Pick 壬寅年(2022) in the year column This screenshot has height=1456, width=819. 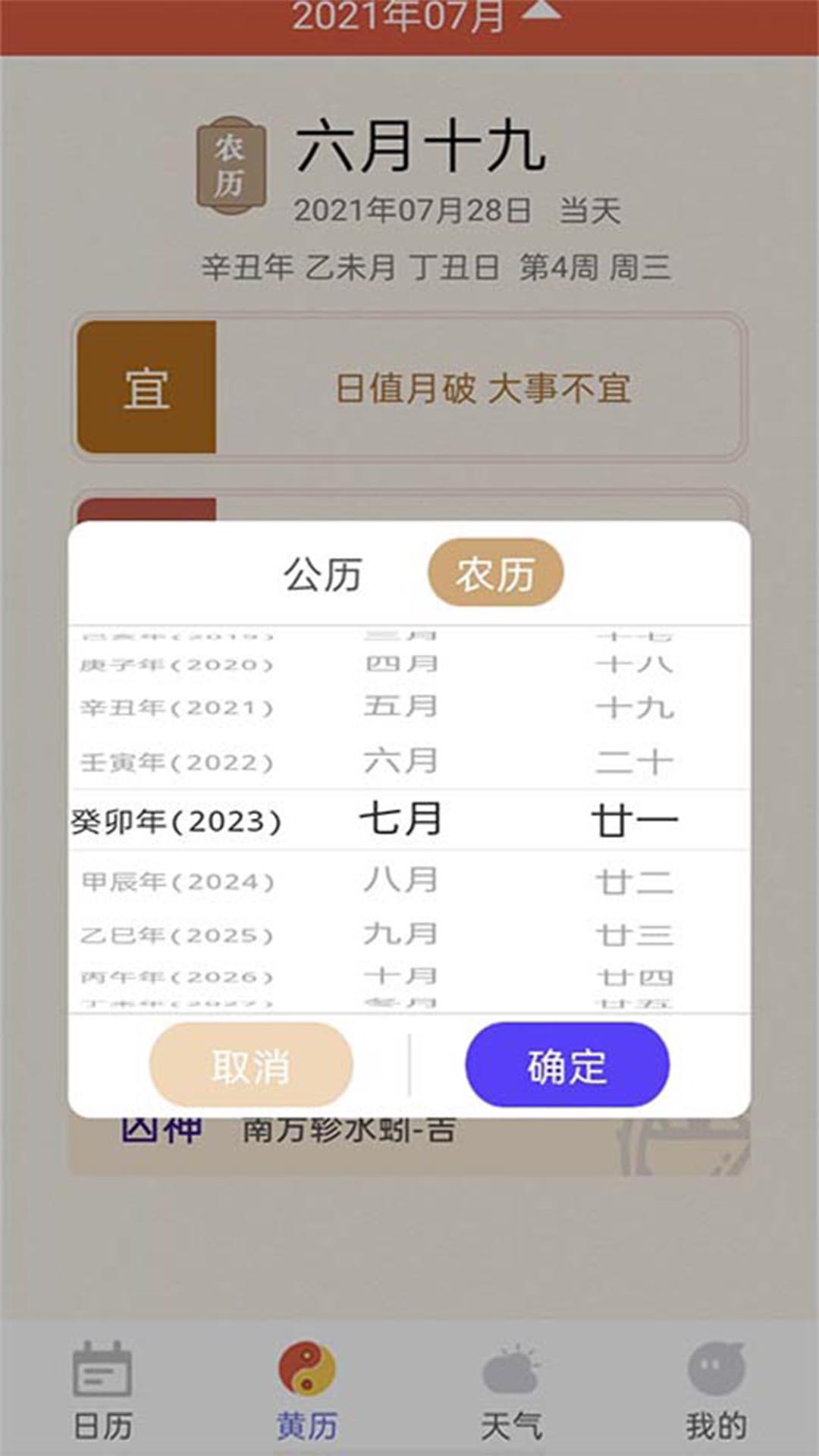pos(177,762)
